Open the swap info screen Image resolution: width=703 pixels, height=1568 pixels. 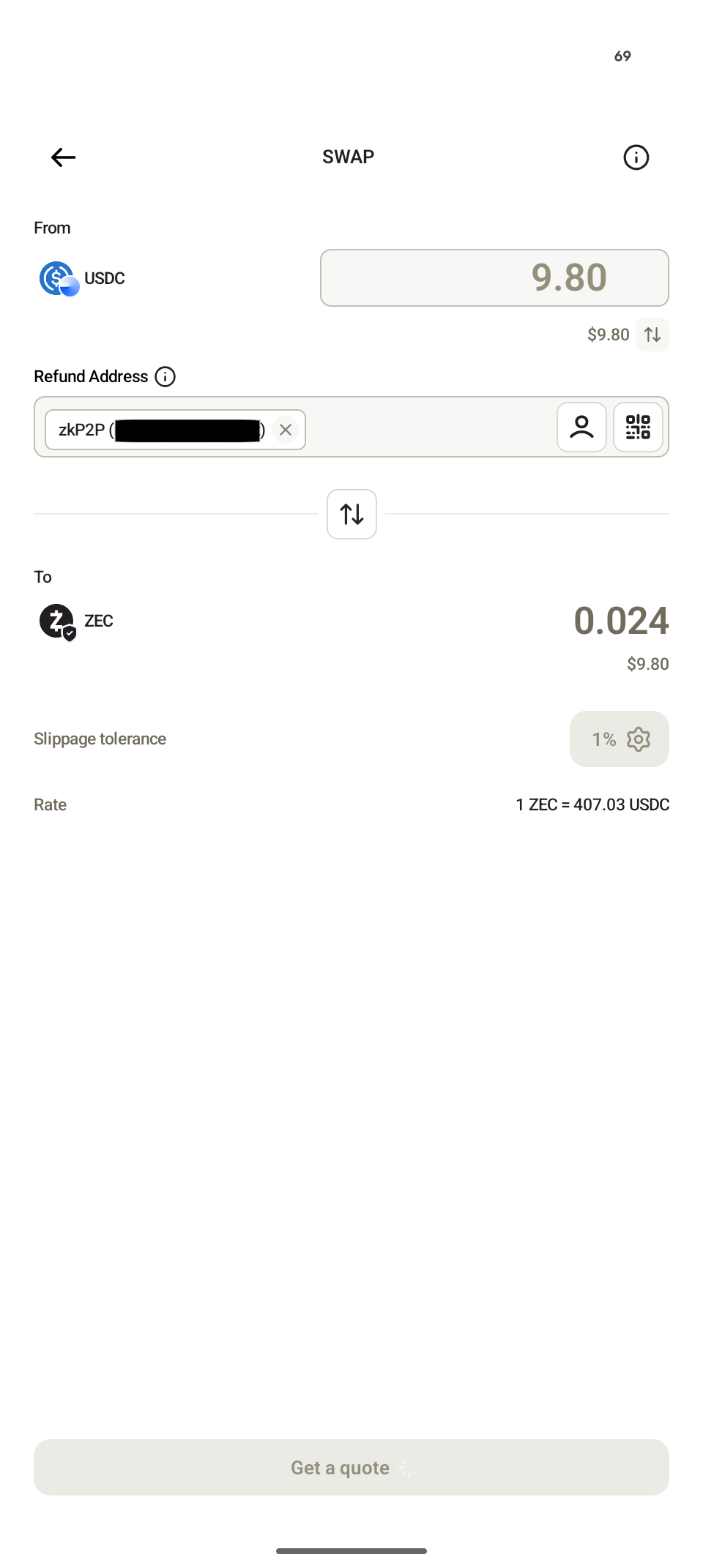pyautogui.click(x=636, y=157)
